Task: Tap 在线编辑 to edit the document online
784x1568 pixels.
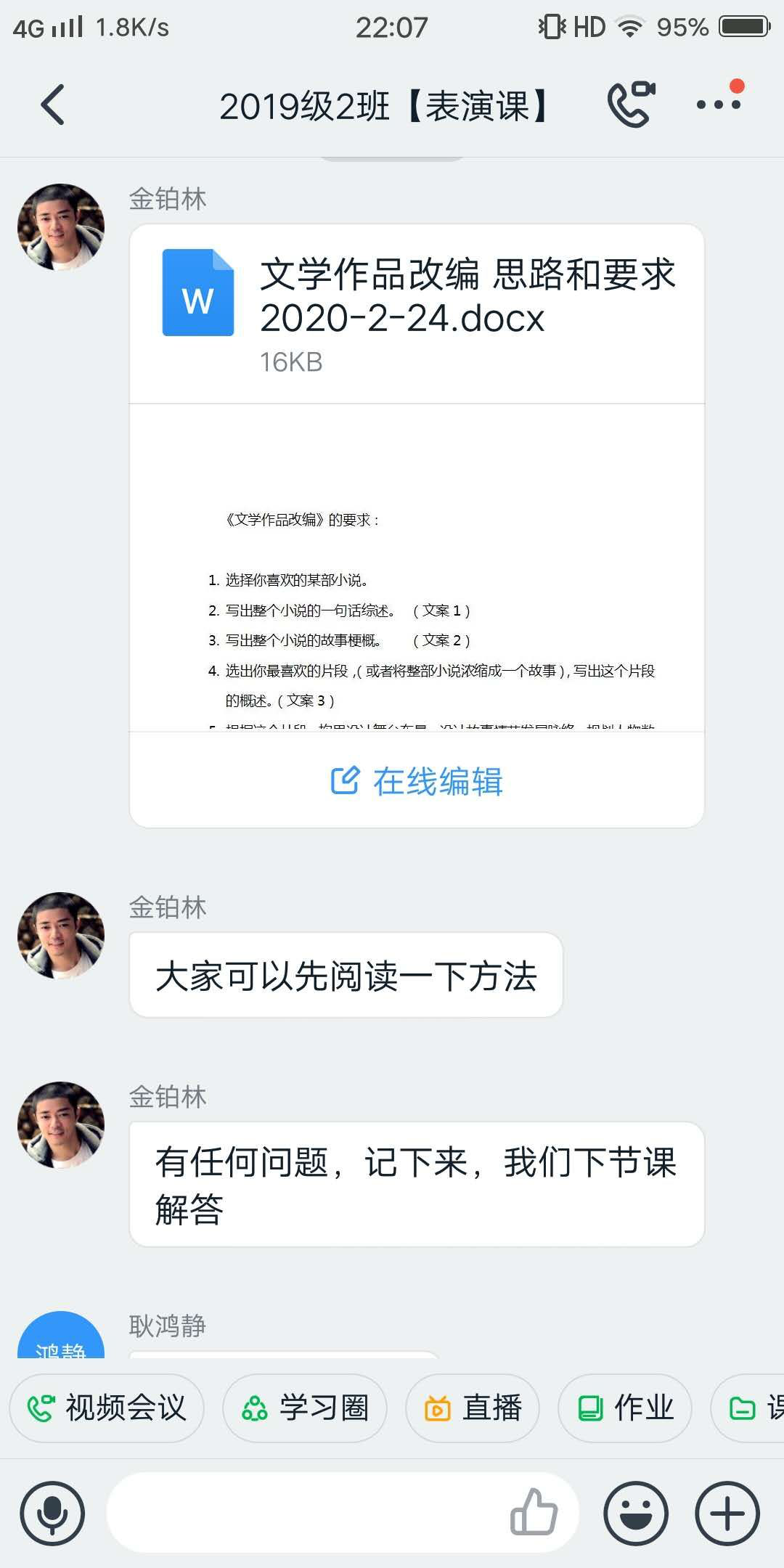Action: pyautogui.click(x=417, y=781)
